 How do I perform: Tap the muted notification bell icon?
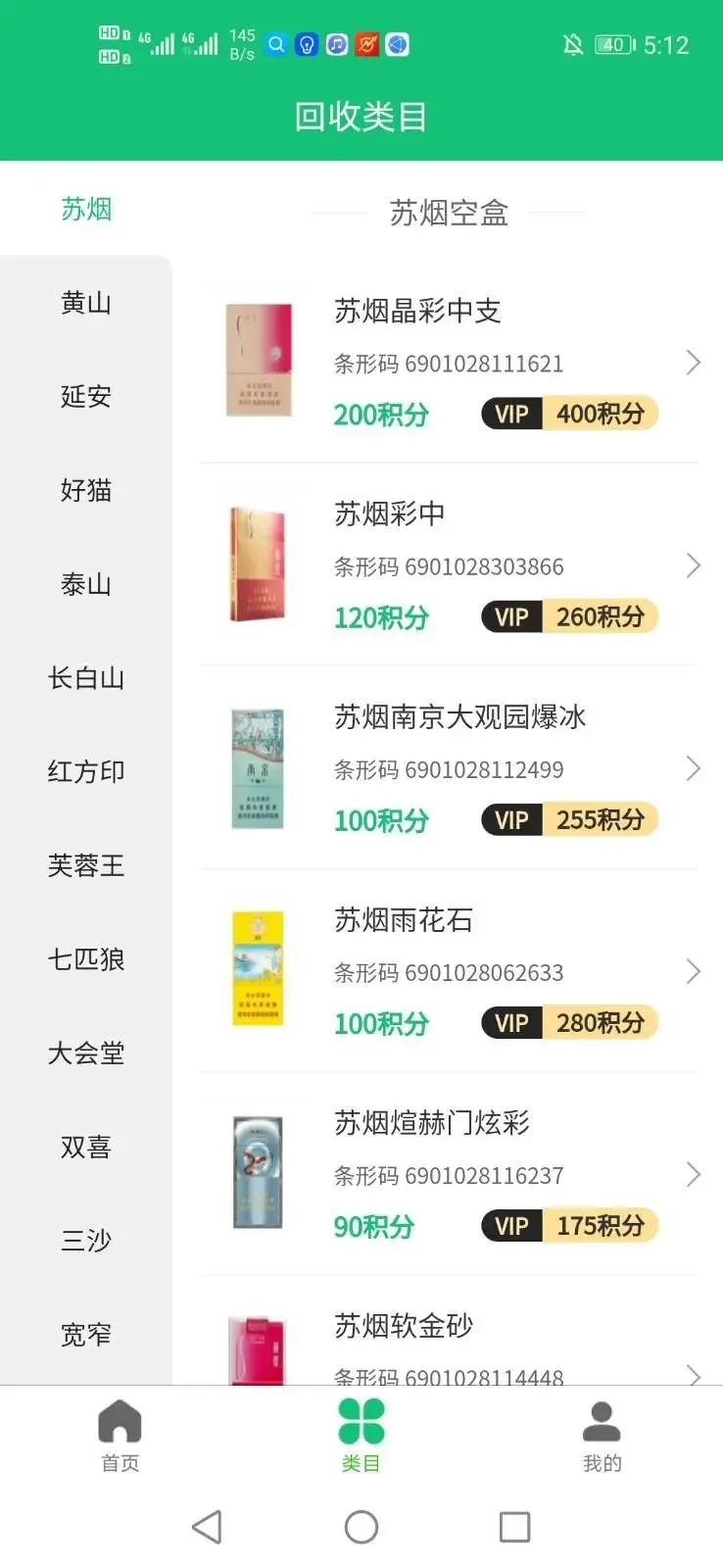coord(571,43)
